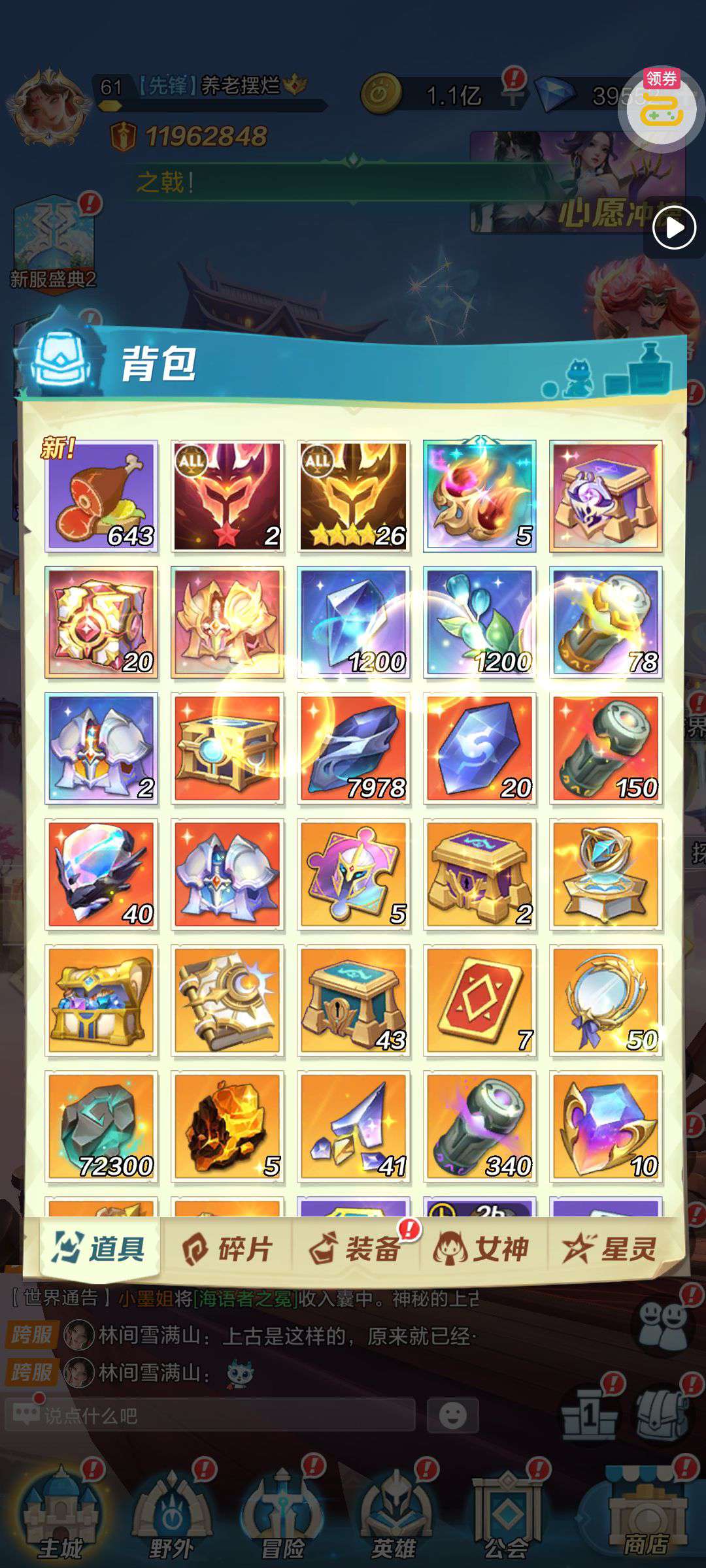Screen dimensions: 706x1568
Task: Select the 星灵 tab
Action: [x=610, y=1249]
